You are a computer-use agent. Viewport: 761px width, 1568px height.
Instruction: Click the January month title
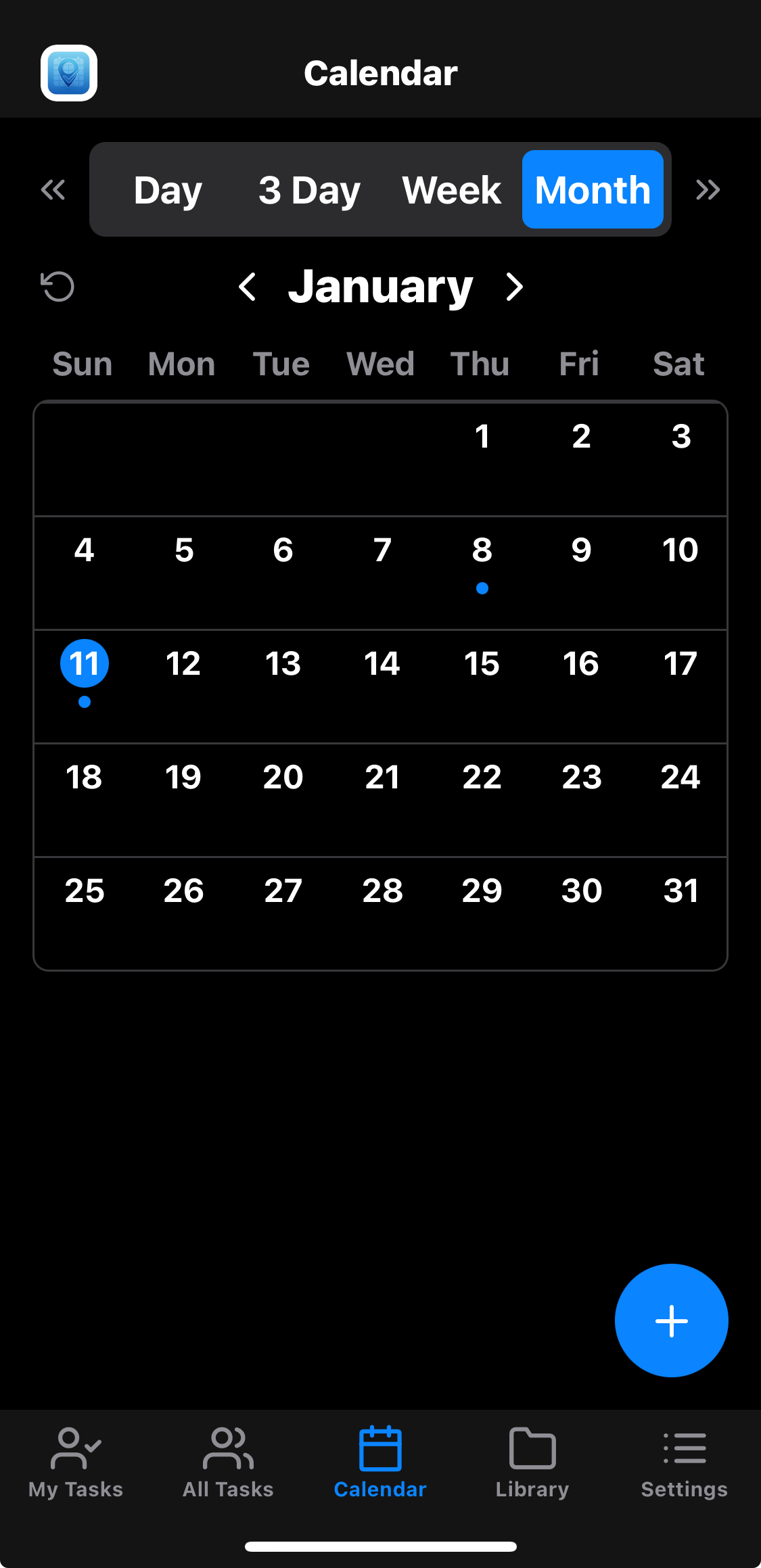[x=380, y=287]
